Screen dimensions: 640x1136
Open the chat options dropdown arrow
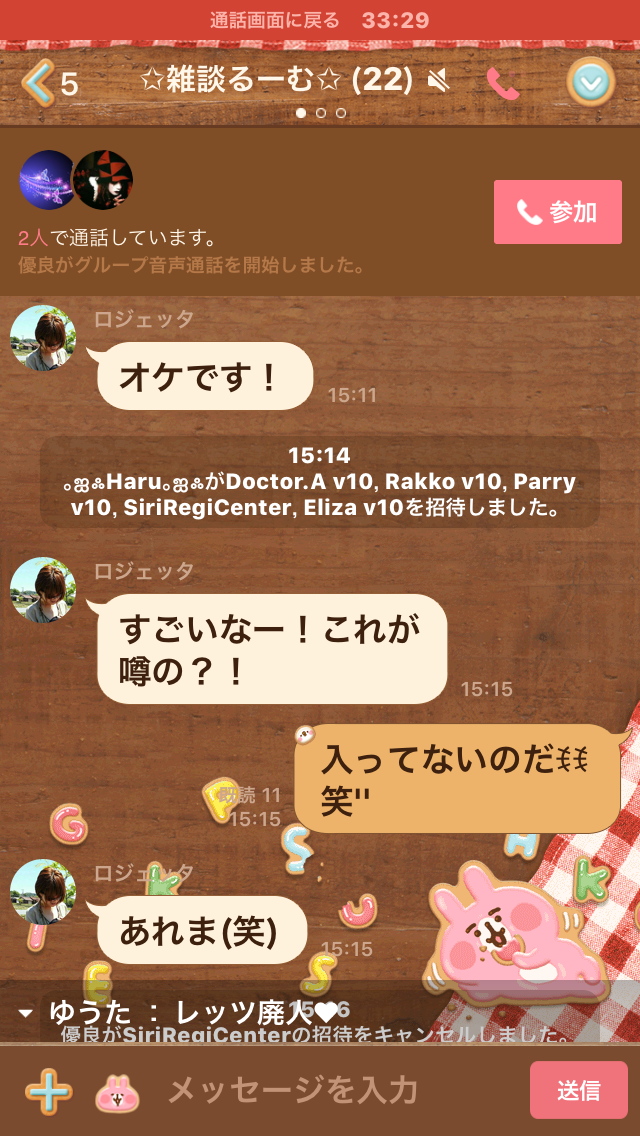590,82
